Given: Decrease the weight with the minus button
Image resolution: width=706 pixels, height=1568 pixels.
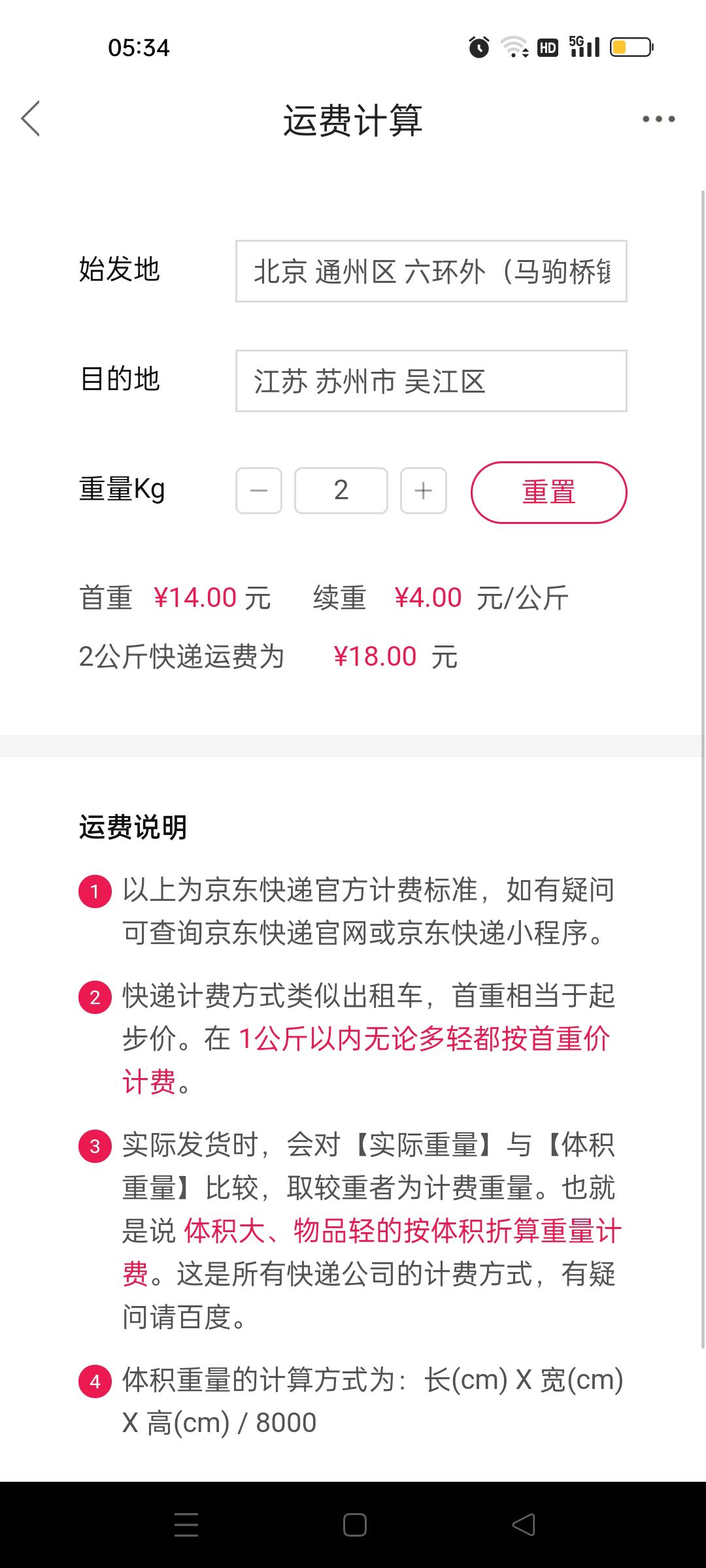Looking at the screenshot, I should (259, 491).
